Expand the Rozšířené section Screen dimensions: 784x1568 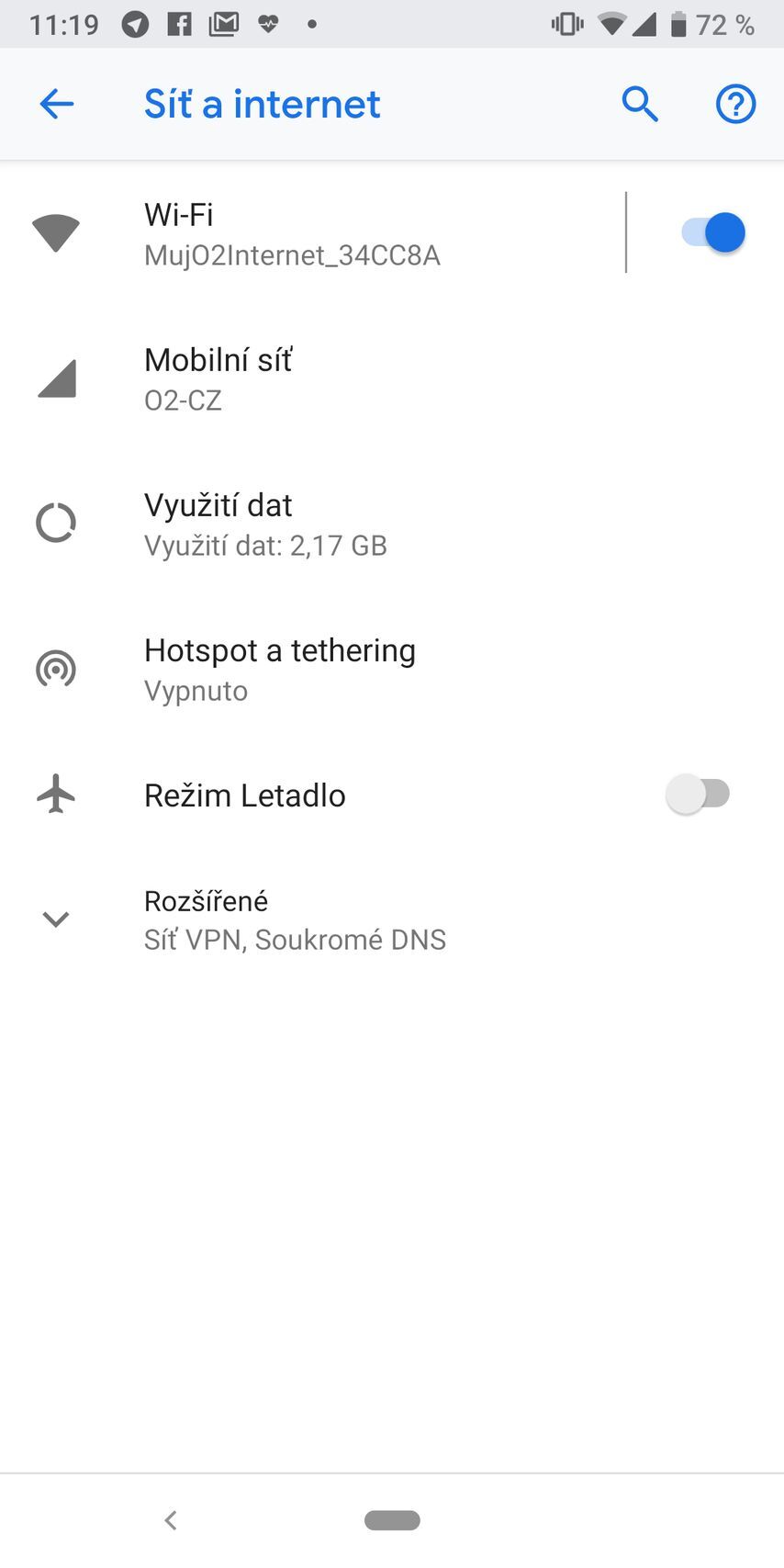(275, 919)
